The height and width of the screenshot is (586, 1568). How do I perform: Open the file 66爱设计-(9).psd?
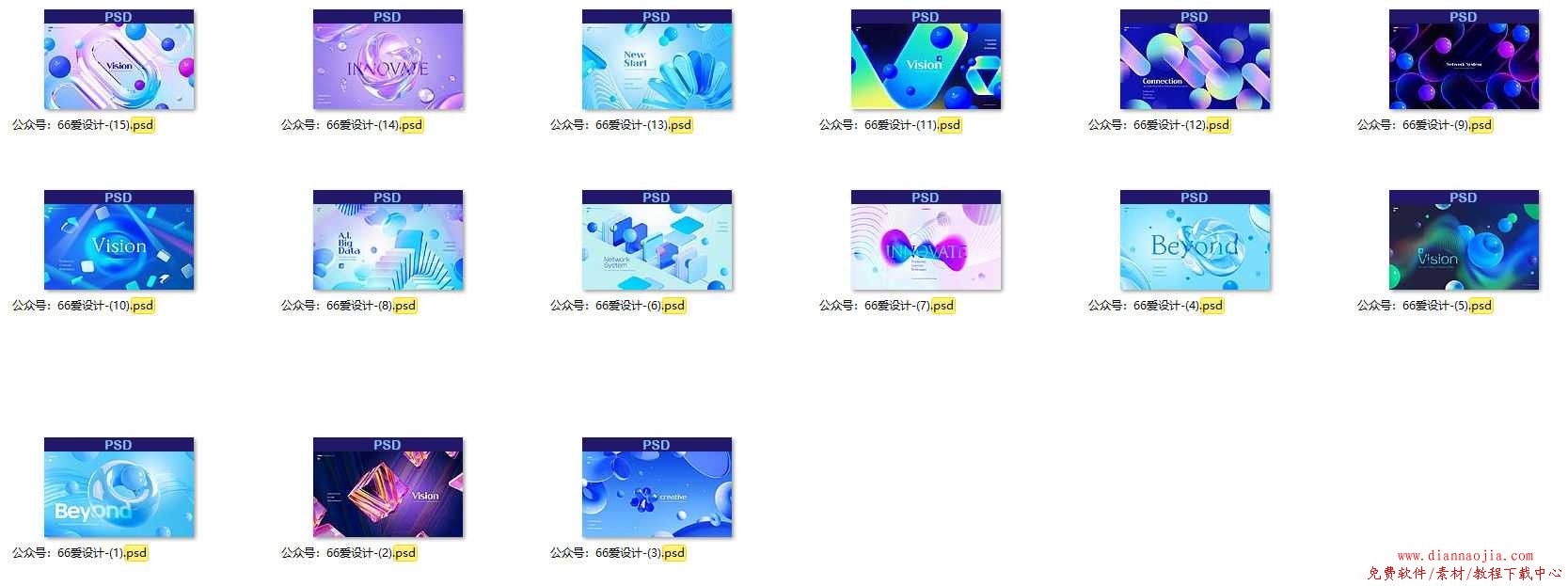(x=1464, y=60)
